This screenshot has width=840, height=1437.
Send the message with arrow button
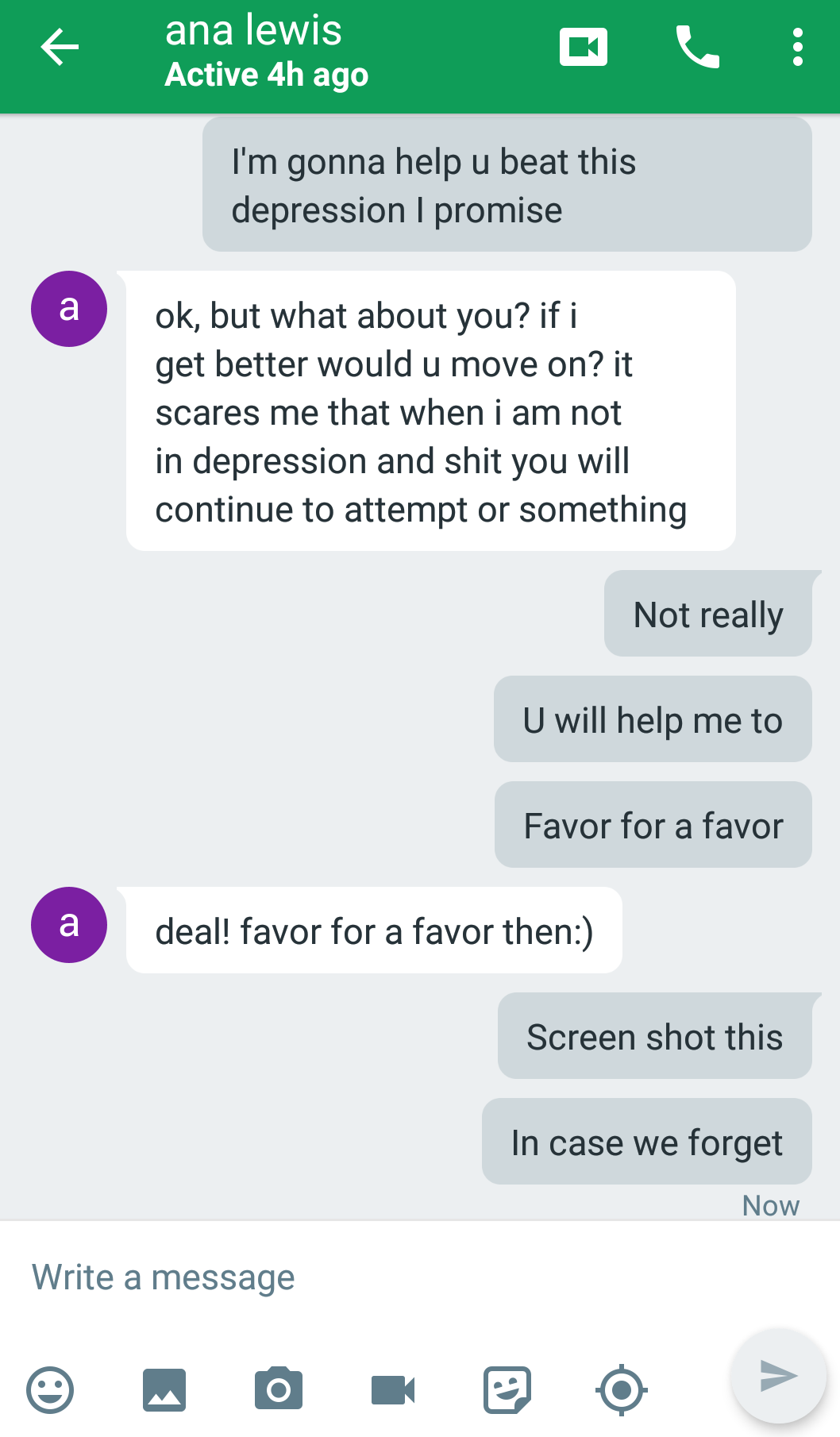778,1376
